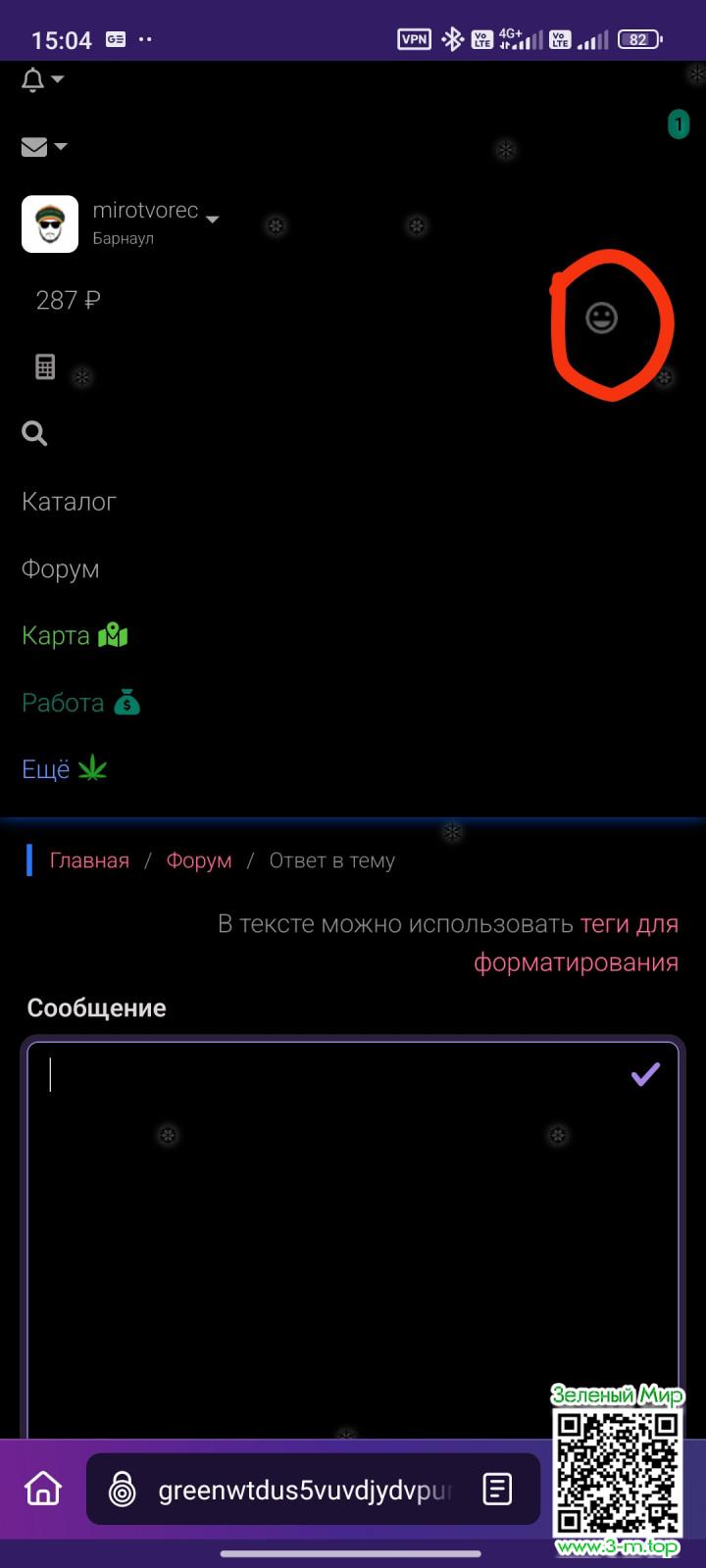706x1568 pixels.
Task: Open the calculator icon
Action: [x=45, y=367]
